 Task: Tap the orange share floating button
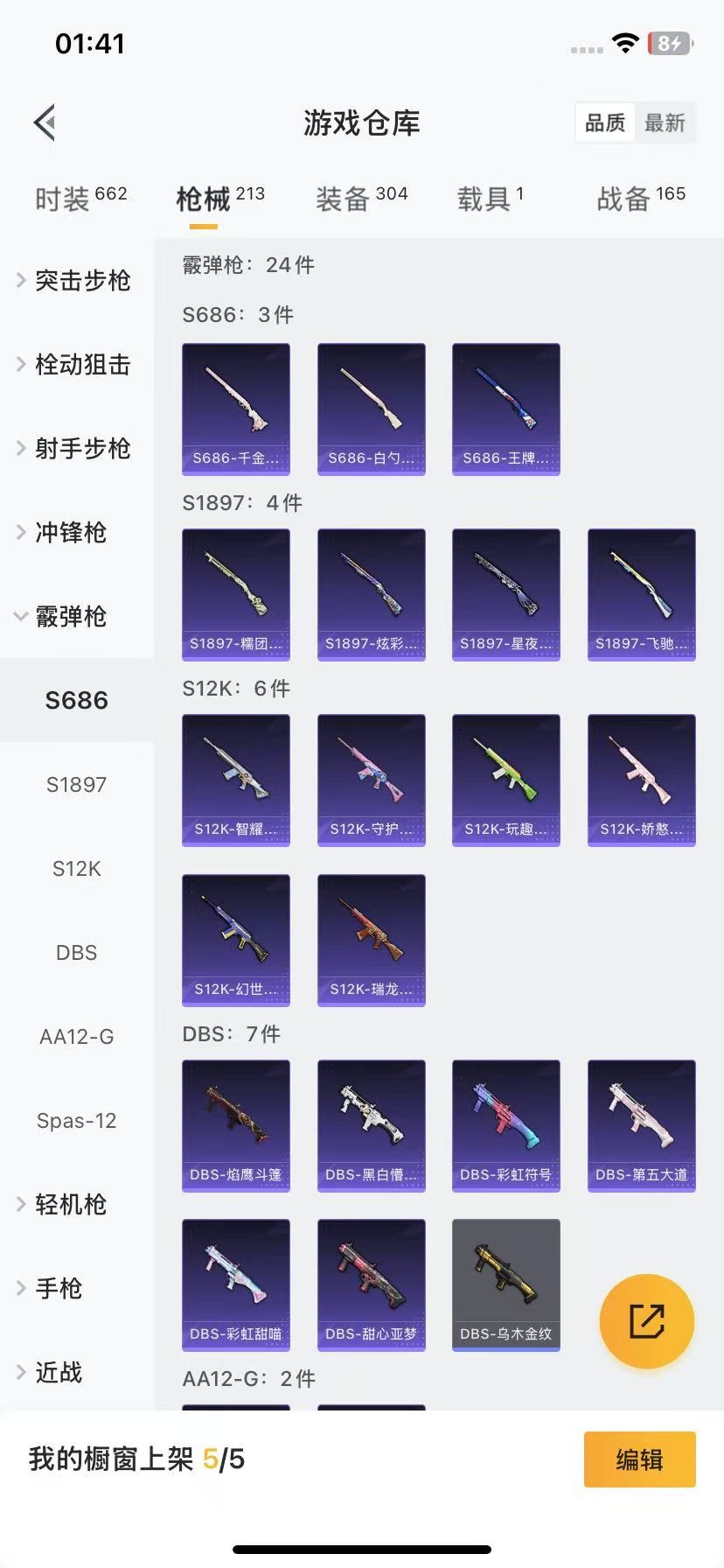[646, 1320]
